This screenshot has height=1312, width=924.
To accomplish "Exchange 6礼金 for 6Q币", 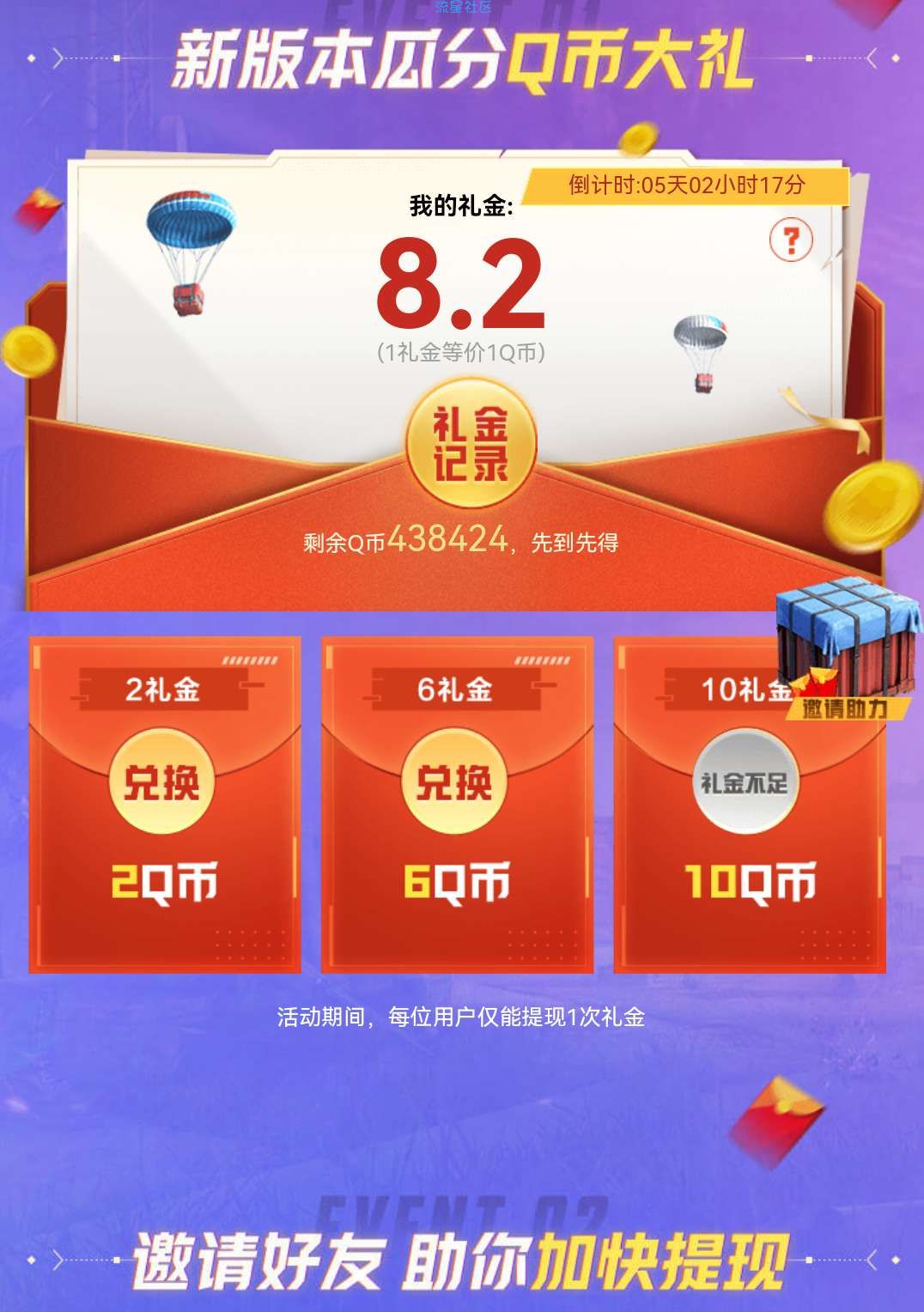I will (454, 782).
